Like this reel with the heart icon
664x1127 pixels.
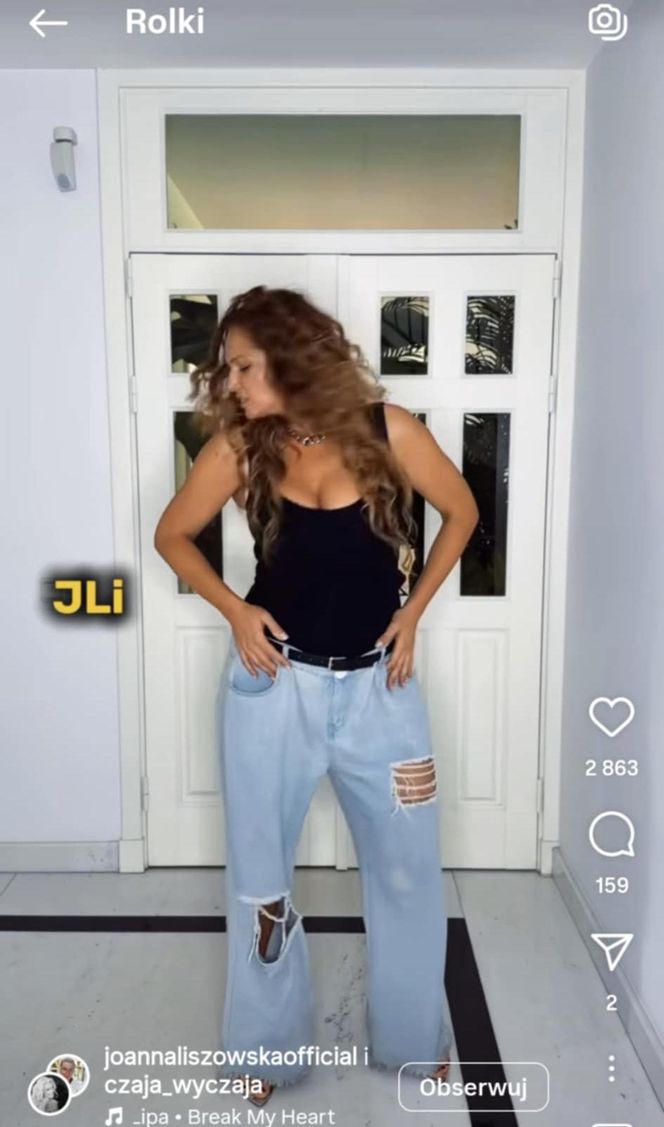[x=611, y=717]
